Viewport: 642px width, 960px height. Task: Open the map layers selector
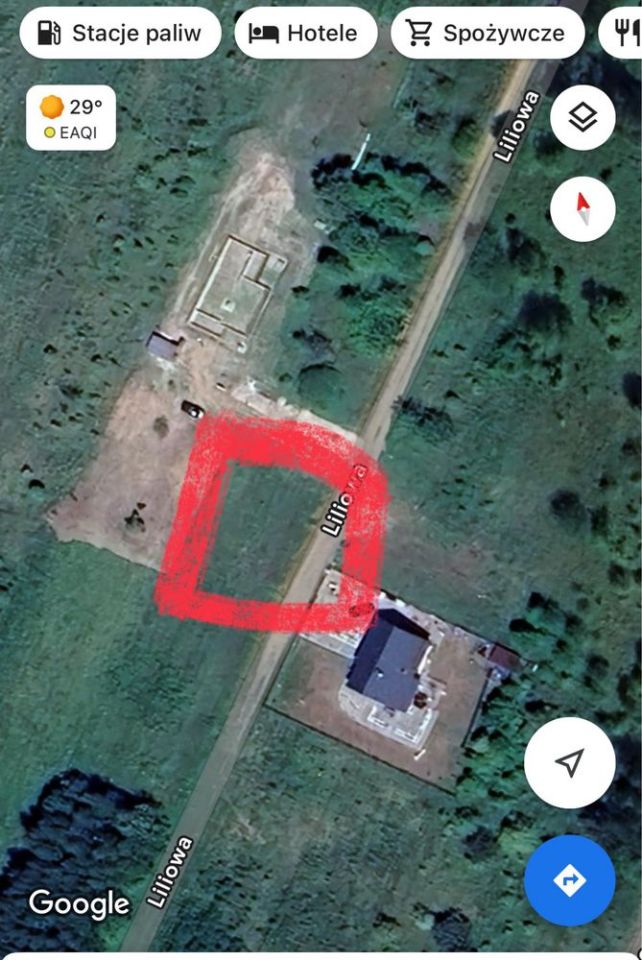click(x=582, y=118)
